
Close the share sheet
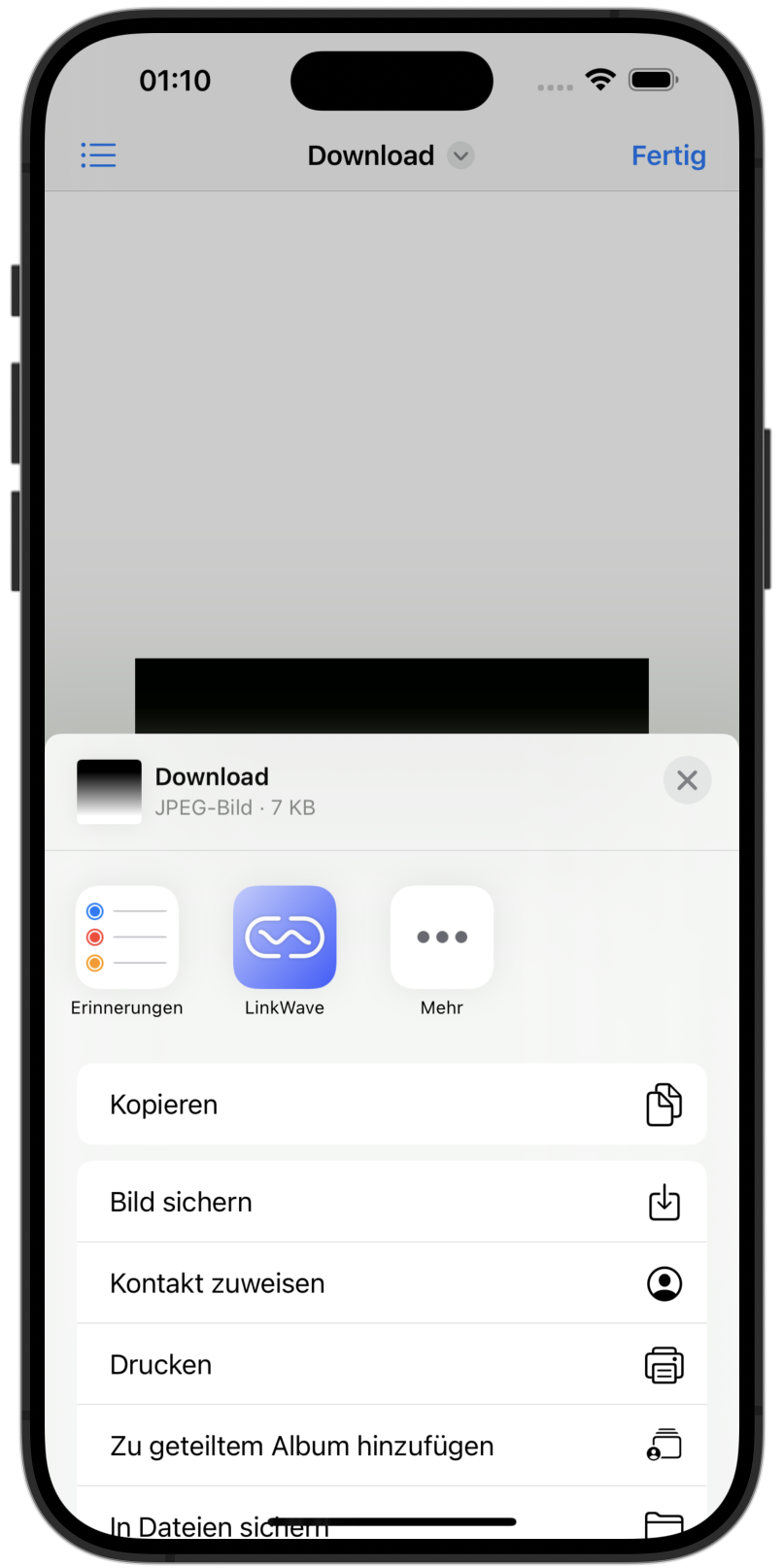tap(687, 780)
